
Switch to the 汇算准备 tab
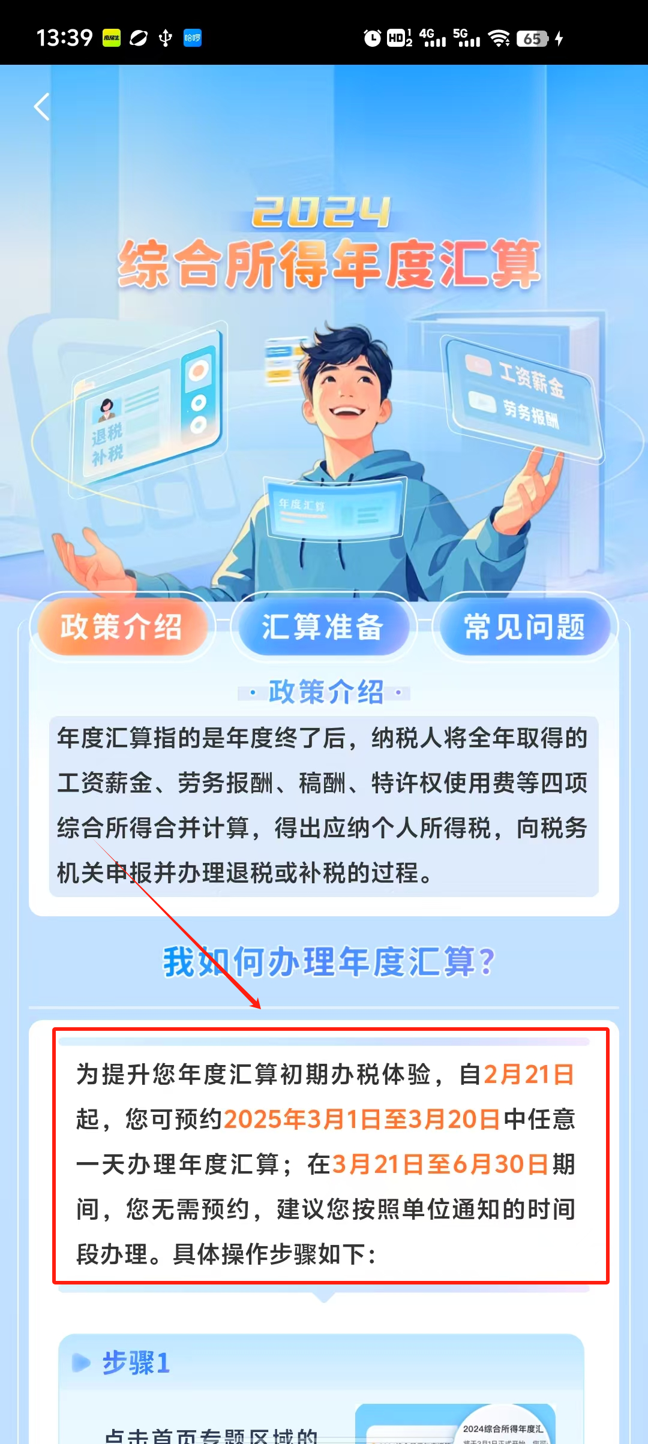click(323, 627)
